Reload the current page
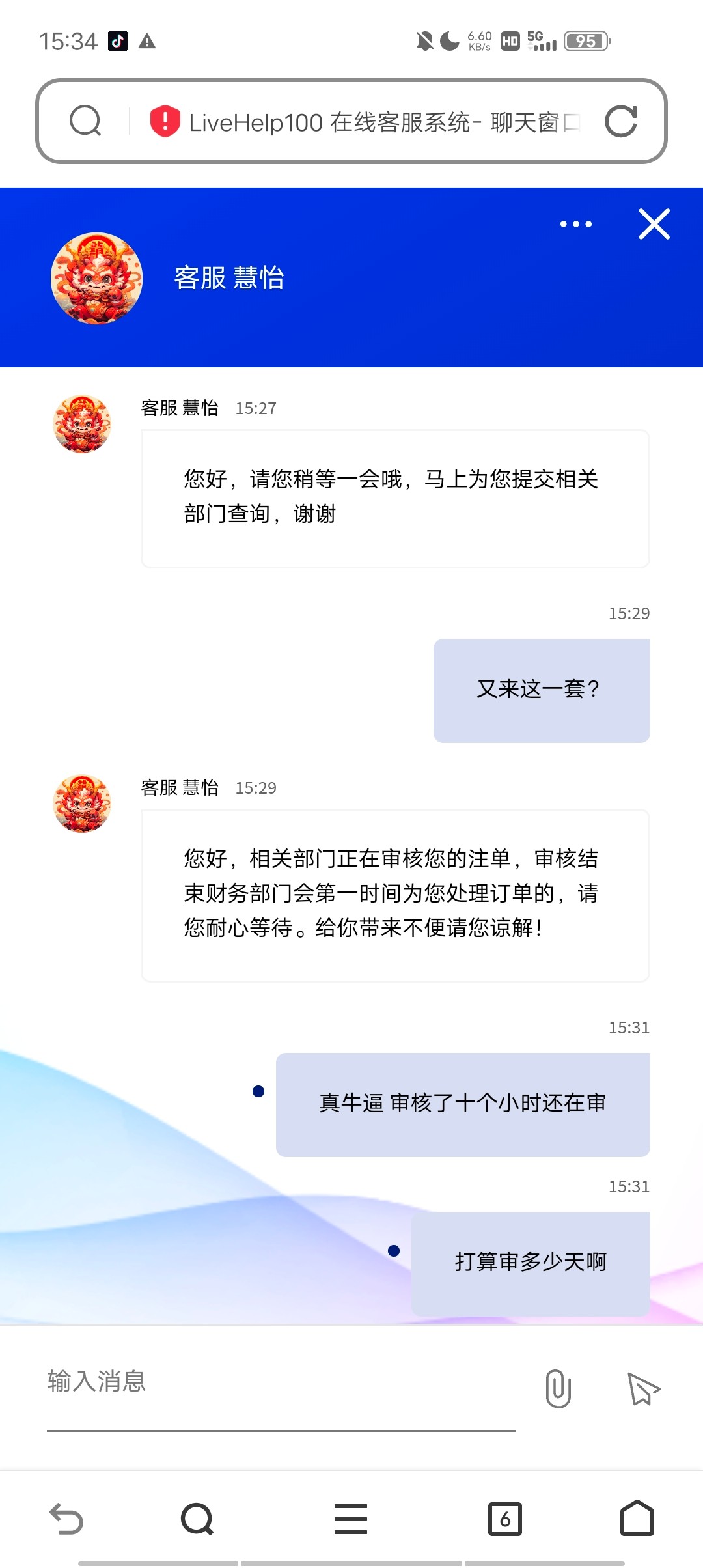Viewport: 703px width, 1568px height. (x=620, y=121)
